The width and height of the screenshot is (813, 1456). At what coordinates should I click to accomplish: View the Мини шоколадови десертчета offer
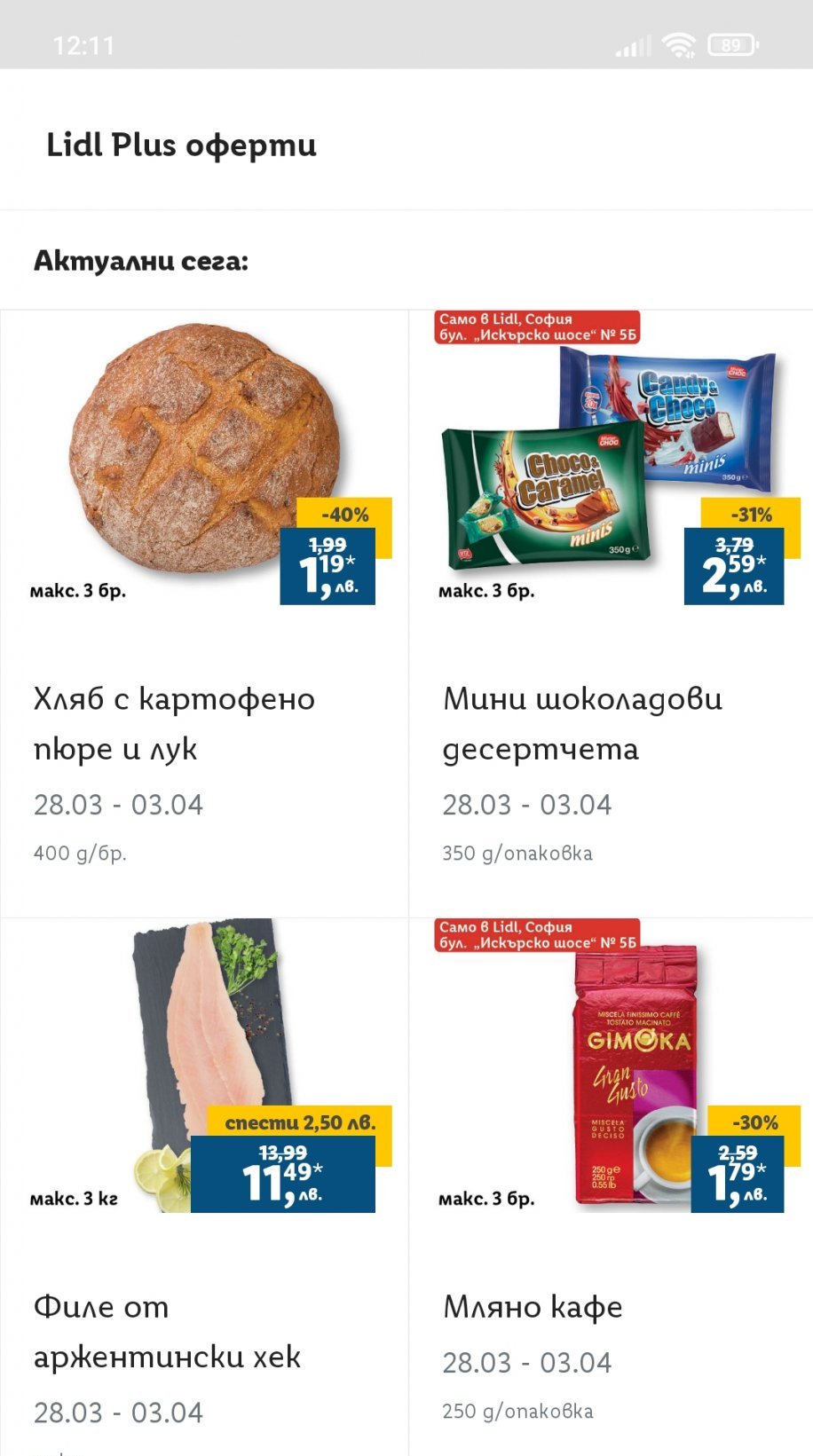click(611, 612)
